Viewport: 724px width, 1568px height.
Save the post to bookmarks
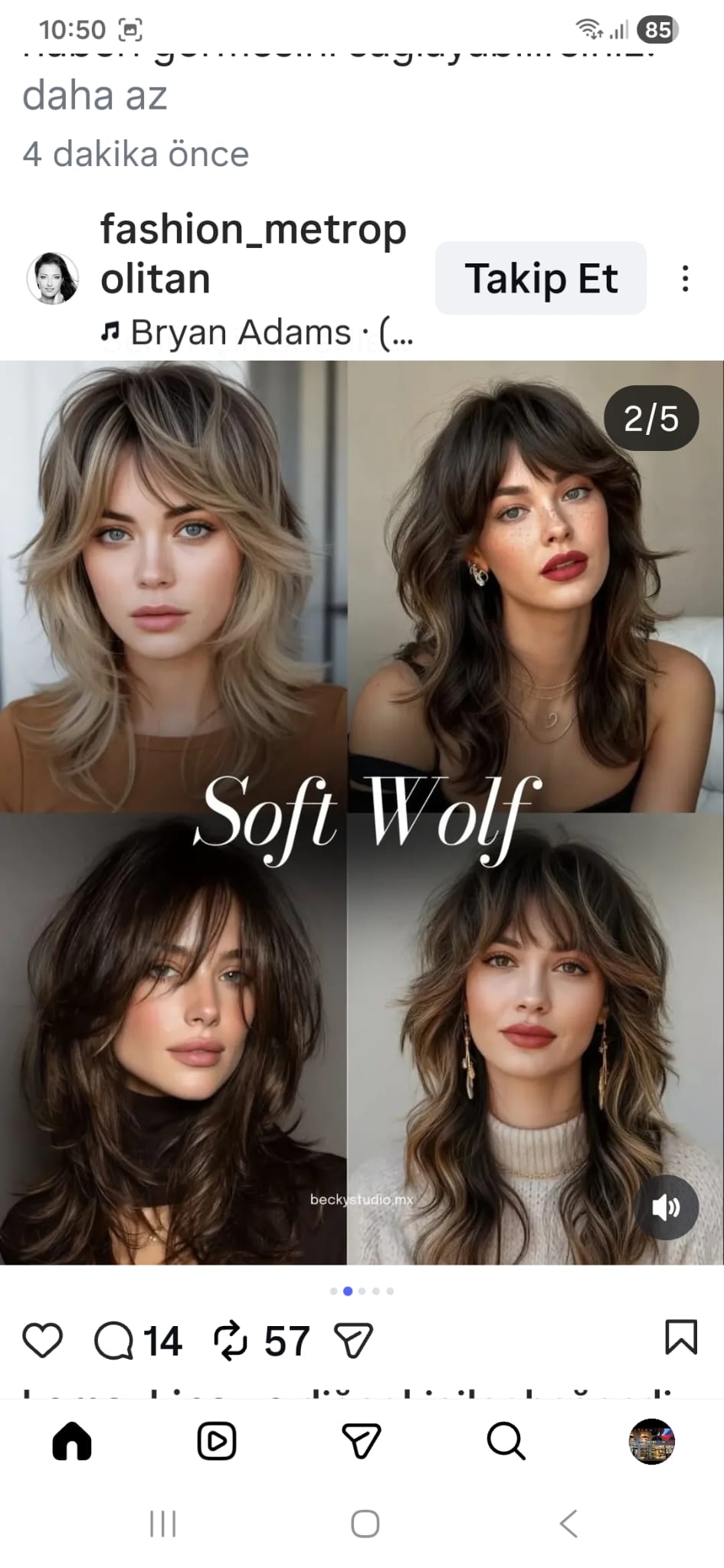tap(680, 1337)
